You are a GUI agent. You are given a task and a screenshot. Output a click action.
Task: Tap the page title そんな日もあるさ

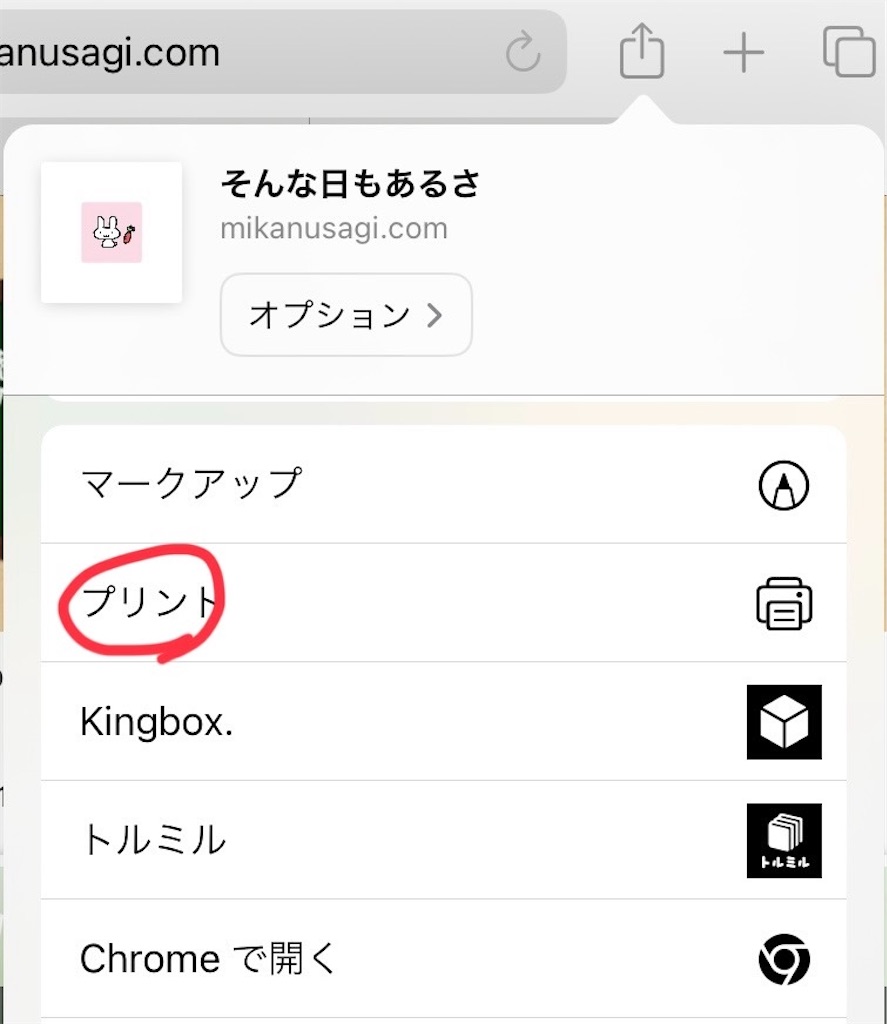coord(350,184)
